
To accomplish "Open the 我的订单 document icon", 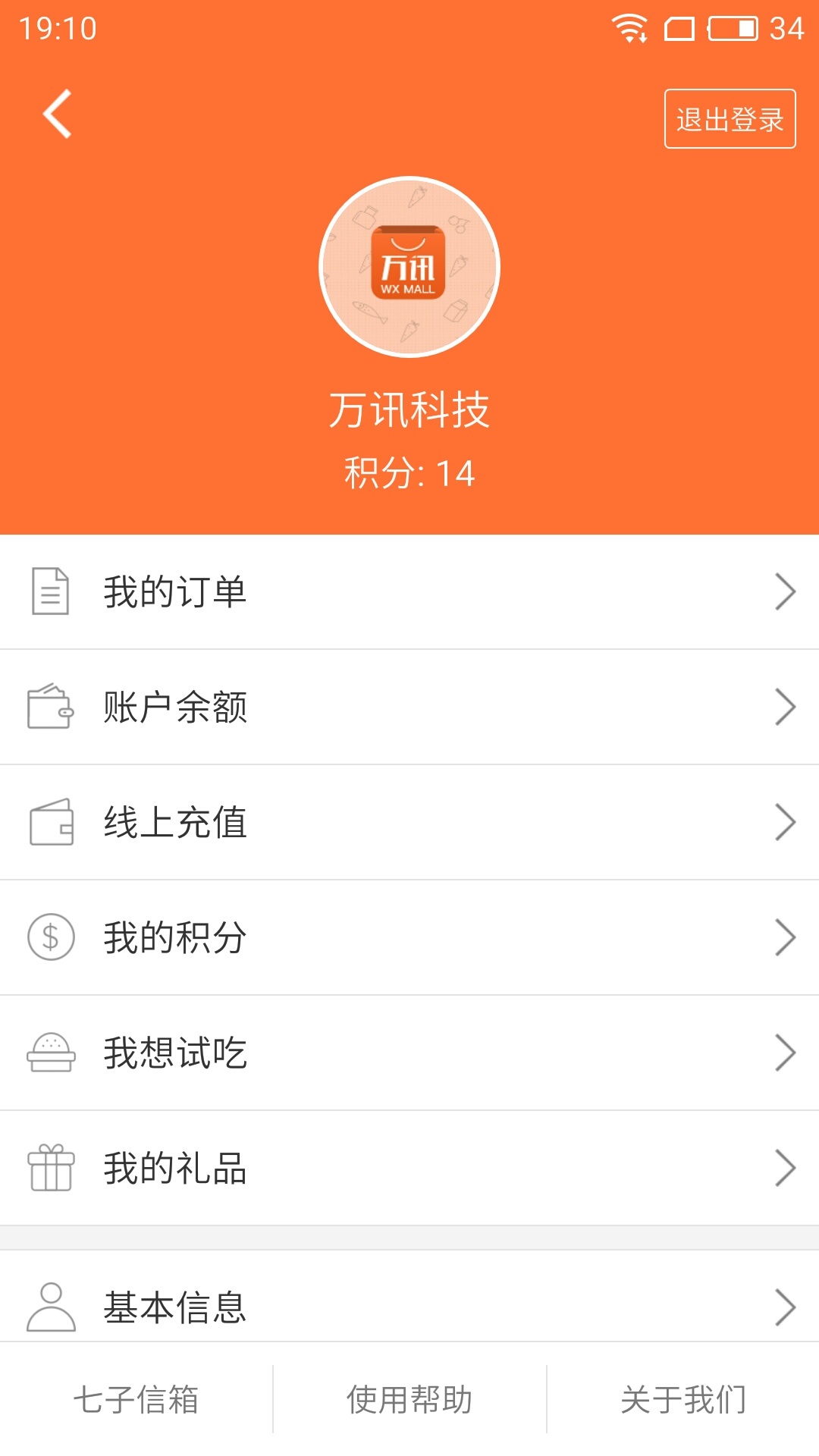I will (50, 592).
